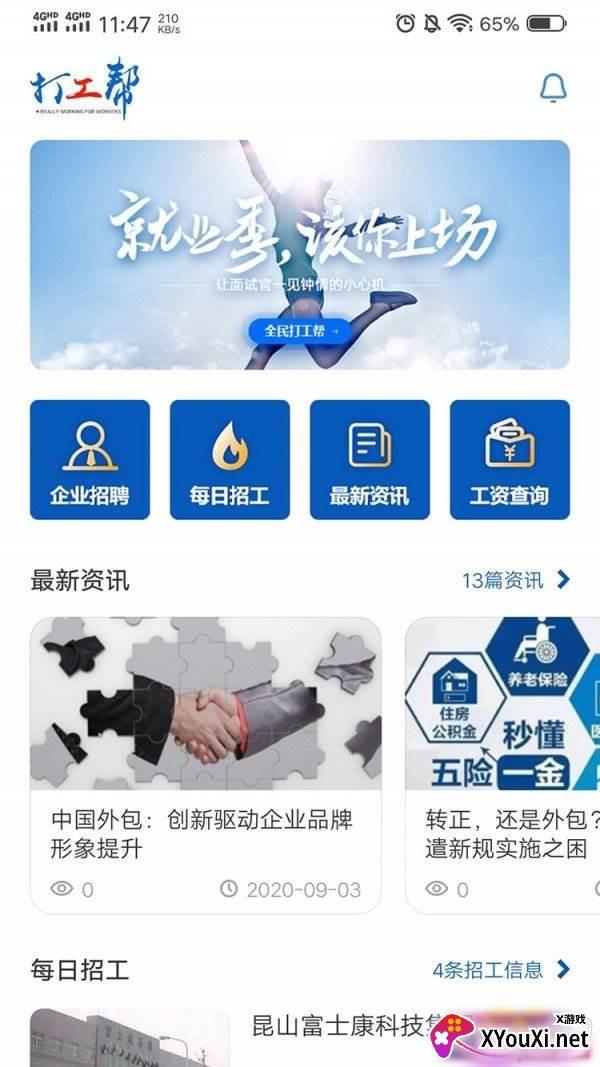This screenshot has width=600, height=1067.
Task: View all 13篇资讯 articles
Action: coord(515,579)
